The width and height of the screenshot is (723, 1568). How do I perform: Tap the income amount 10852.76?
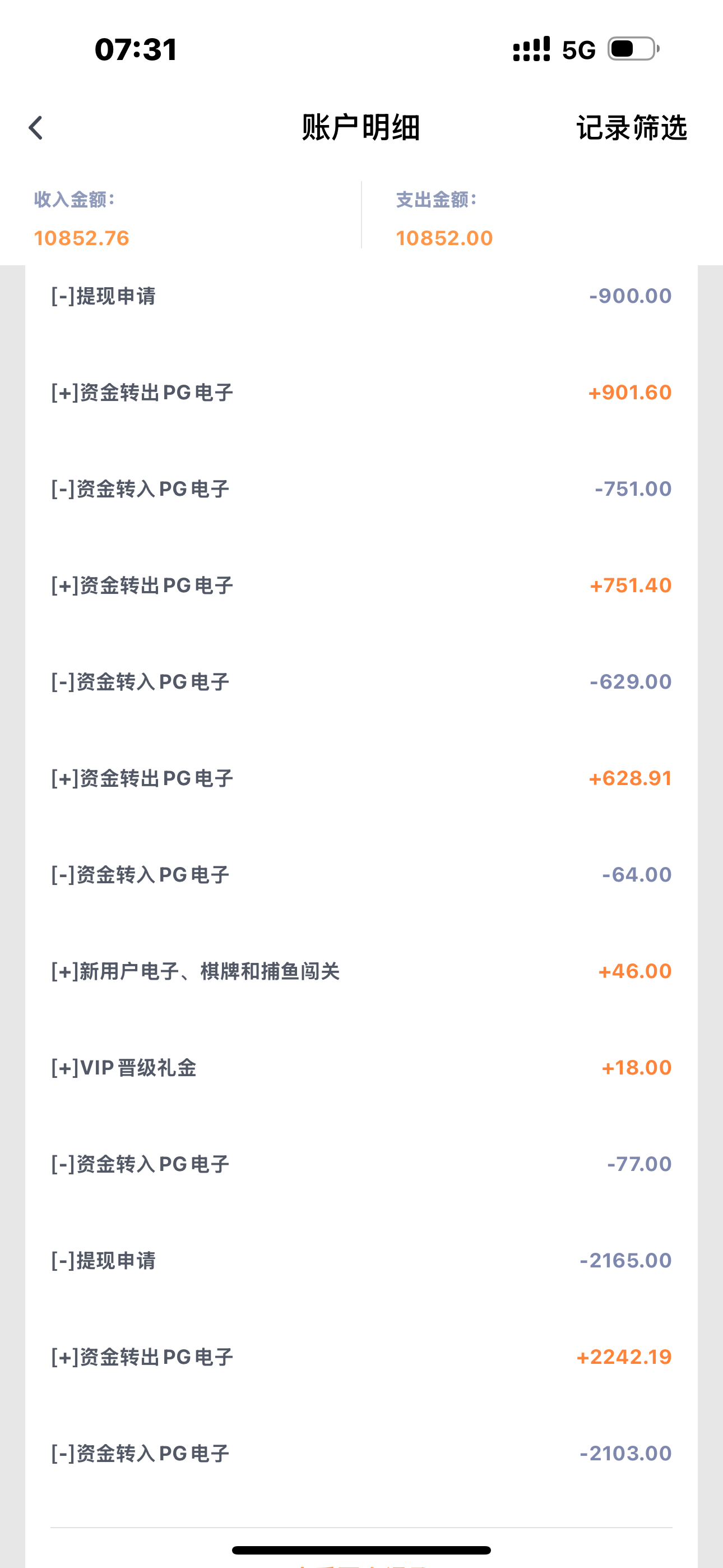pyautogui.click(x=82, y=238)
